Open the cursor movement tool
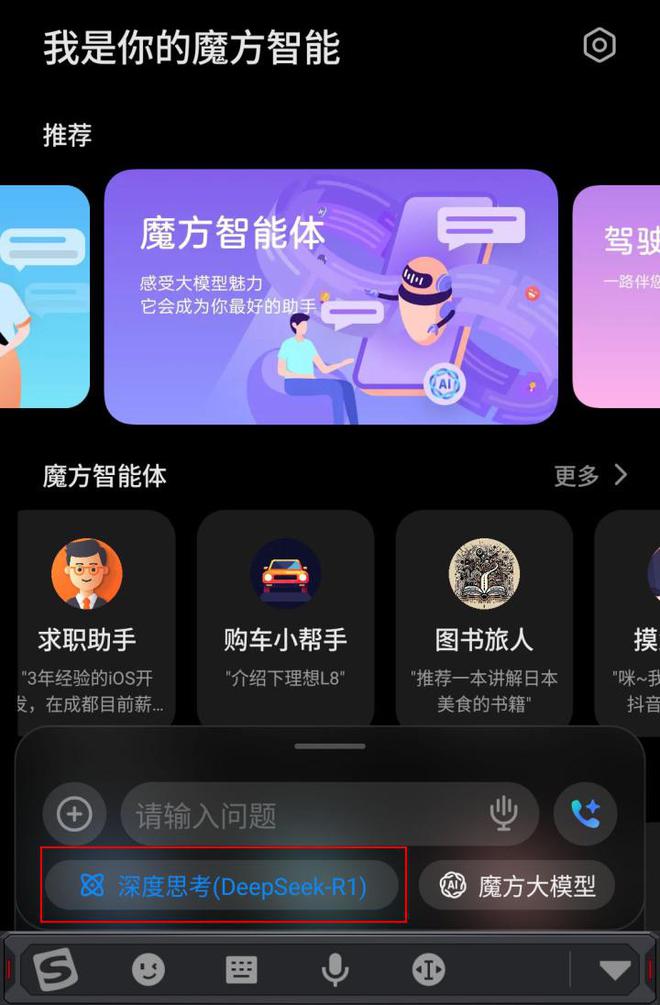The height and width of the screenshot is (1005, 660). click(427, 969)
